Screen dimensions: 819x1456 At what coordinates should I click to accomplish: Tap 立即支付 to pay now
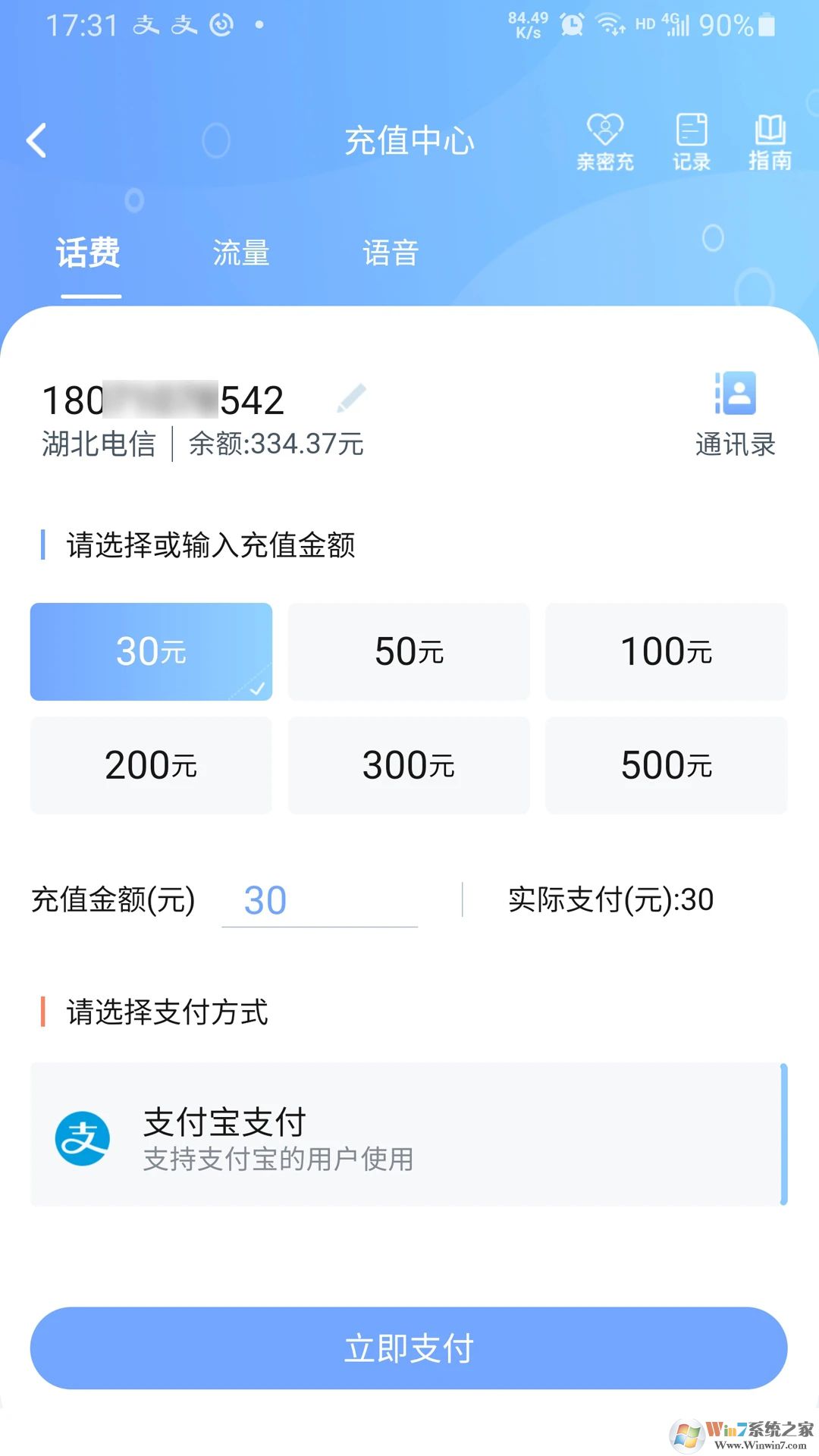(x=408, y=1349)
